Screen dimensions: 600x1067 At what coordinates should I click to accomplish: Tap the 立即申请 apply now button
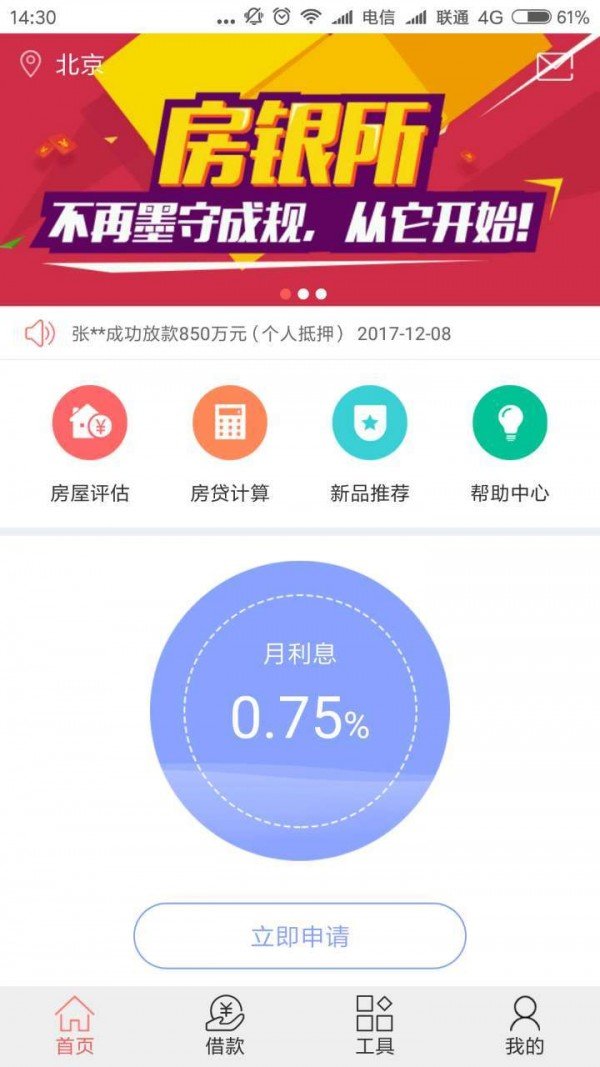[300, 936]
